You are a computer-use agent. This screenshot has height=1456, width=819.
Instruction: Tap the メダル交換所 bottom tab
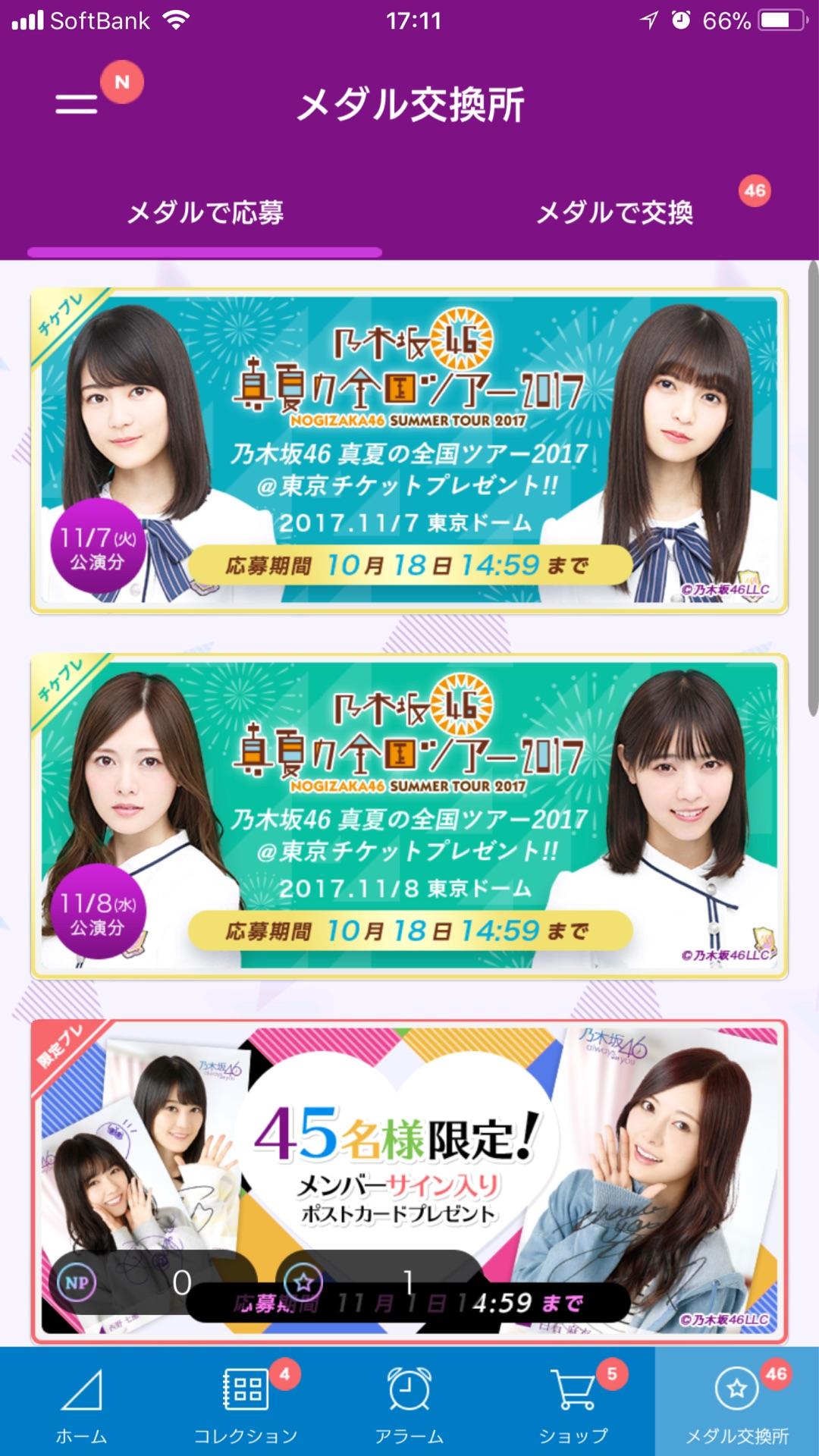click(x=737, y=1404)
